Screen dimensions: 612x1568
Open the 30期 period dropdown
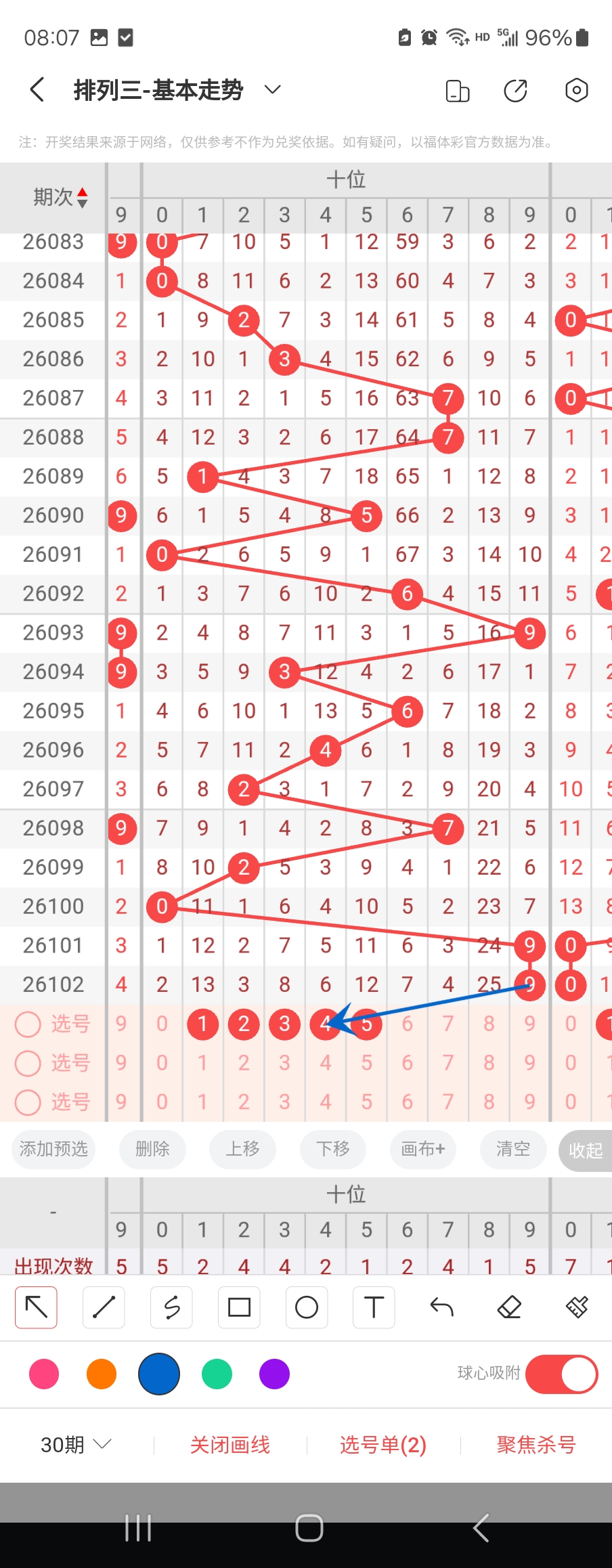click(x=76, y=1445)
